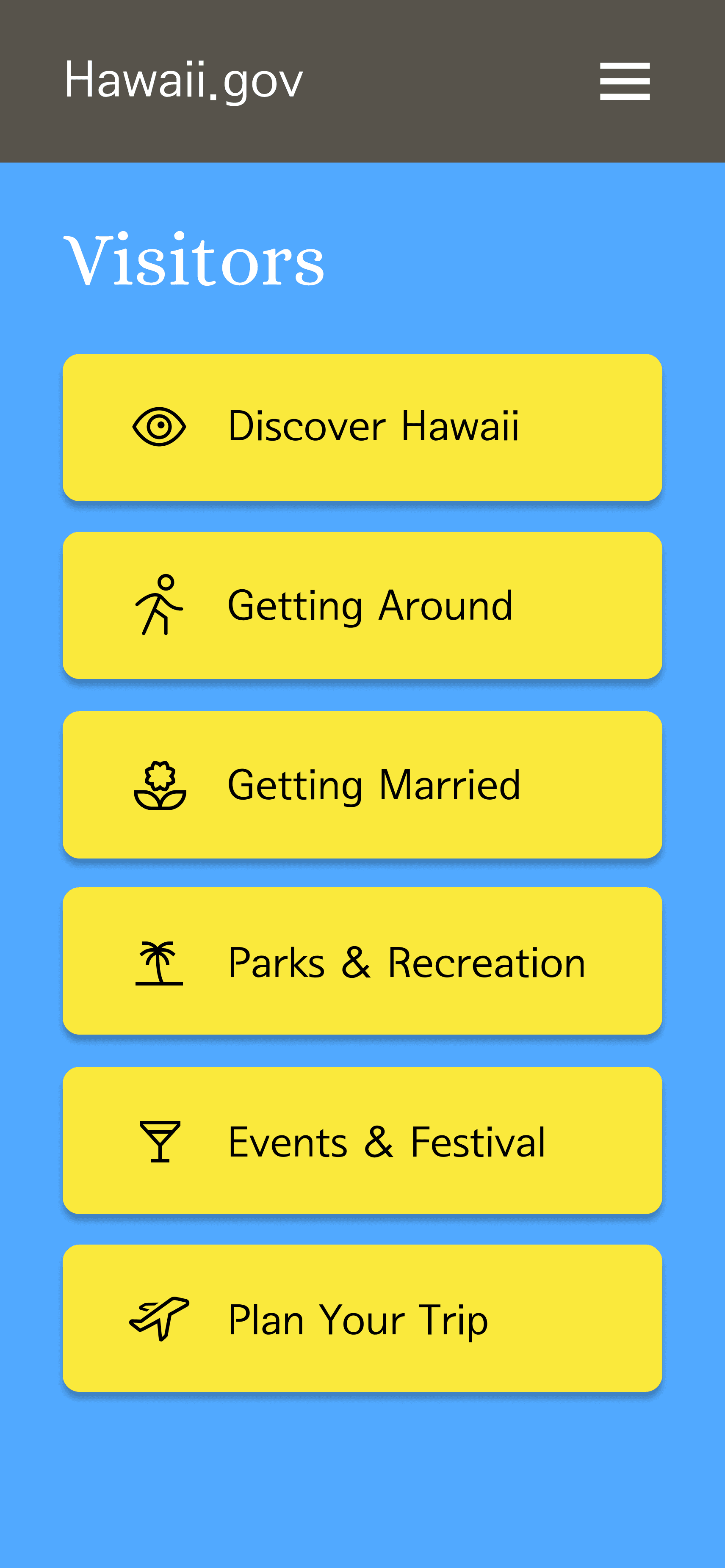
Task: Select the Getting Around button
Action: pos(362,606)
